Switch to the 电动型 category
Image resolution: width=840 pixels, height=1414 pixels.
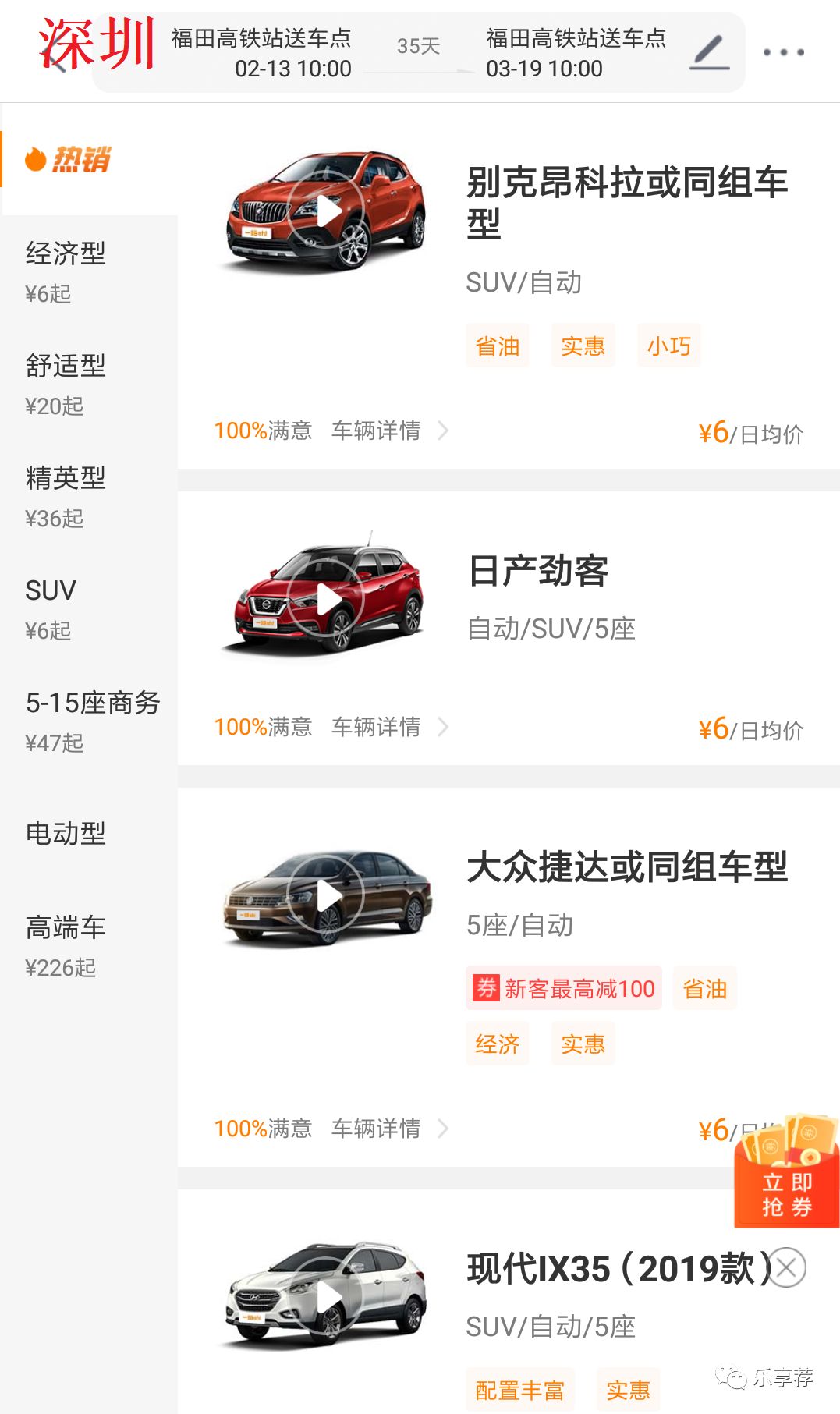pyautogui.click(x=66, y=833)
